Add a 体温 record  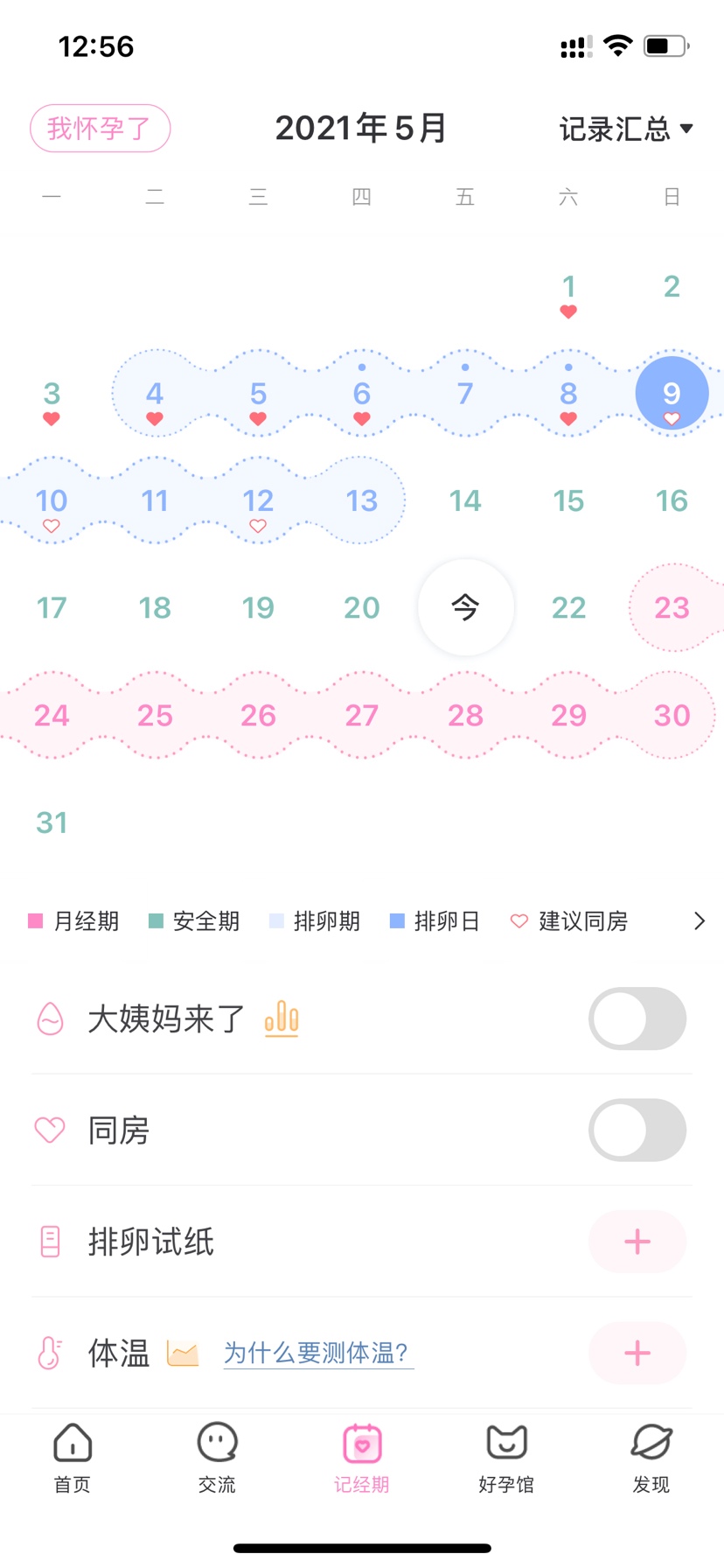tap(637, 1353)
